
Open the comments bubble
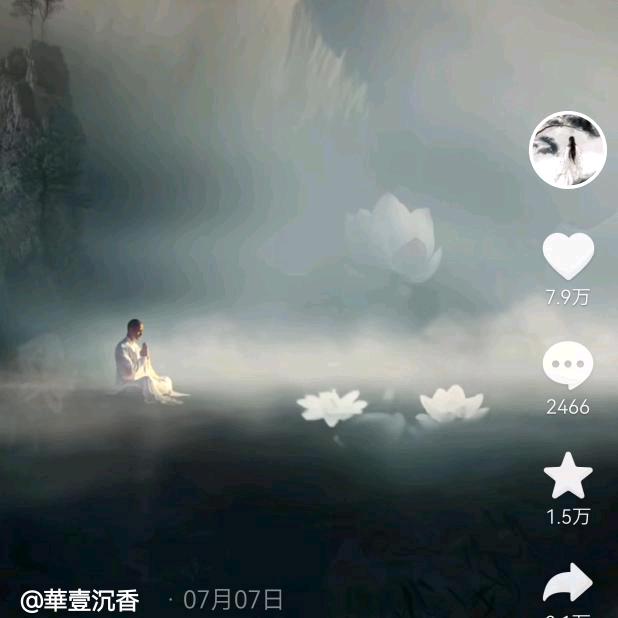tap(568, 366)
